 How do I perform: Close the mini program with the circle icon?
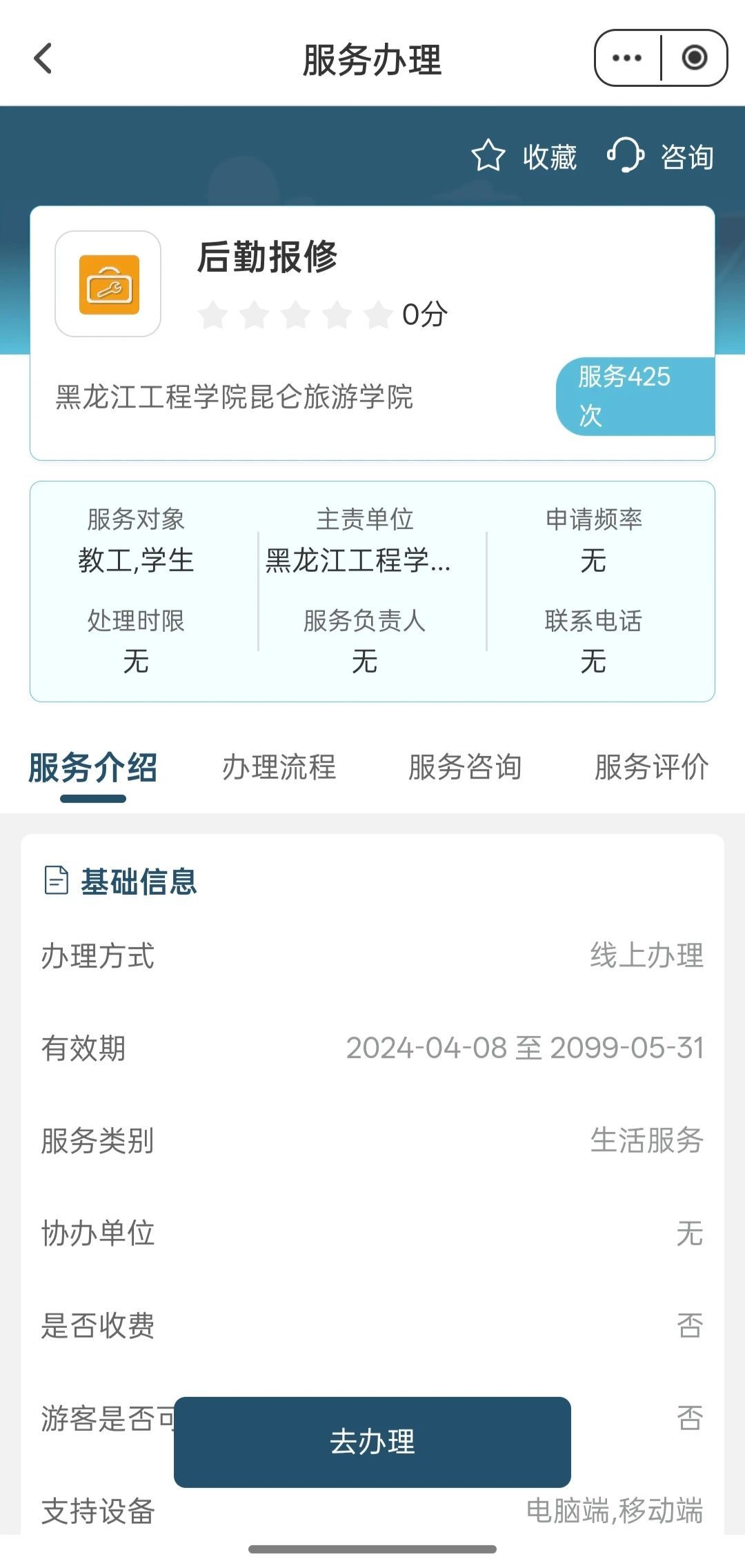695,58
